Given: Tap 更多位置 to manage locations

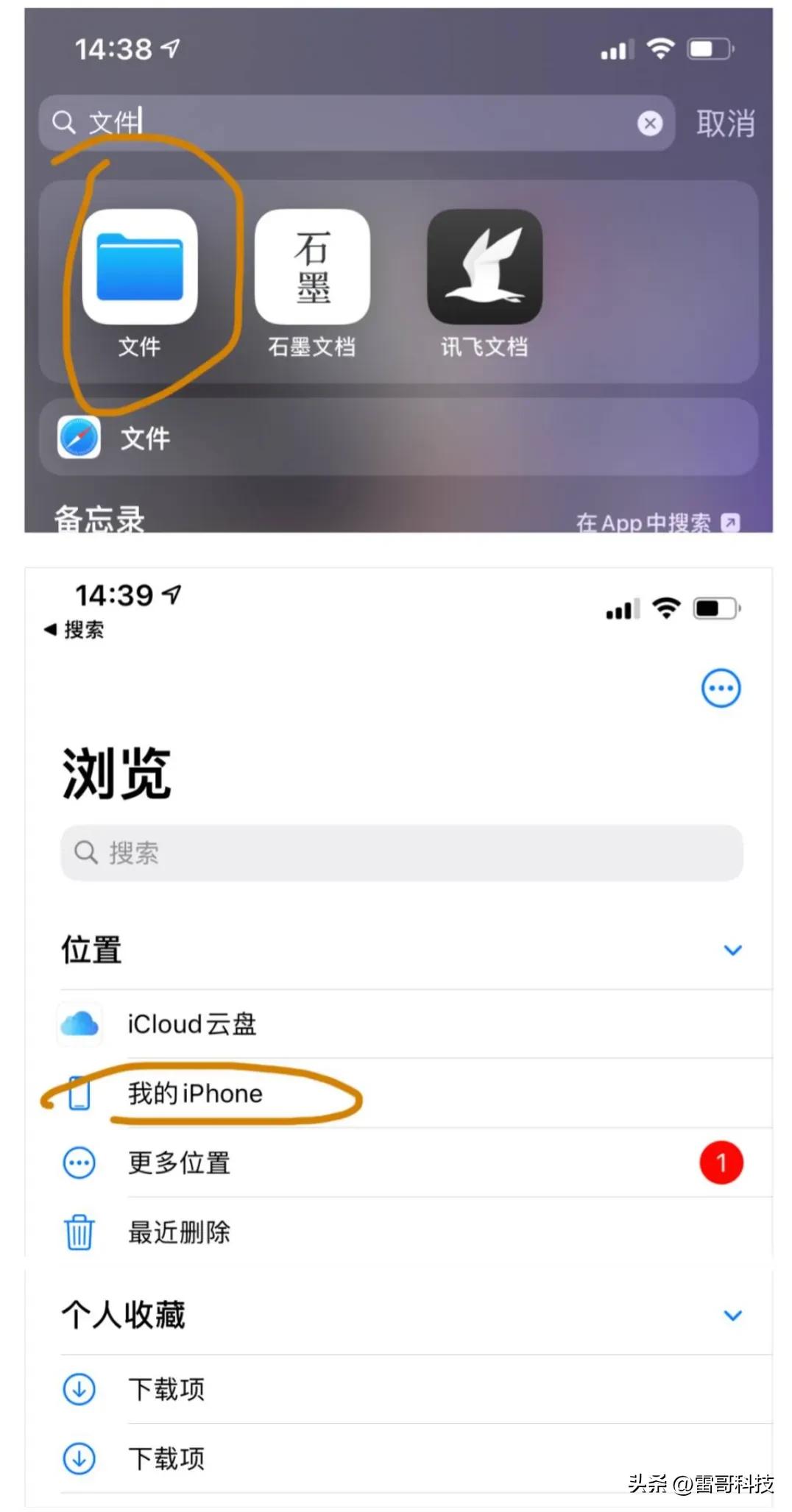Looking at the screenshot, I should coord(178,1163).
